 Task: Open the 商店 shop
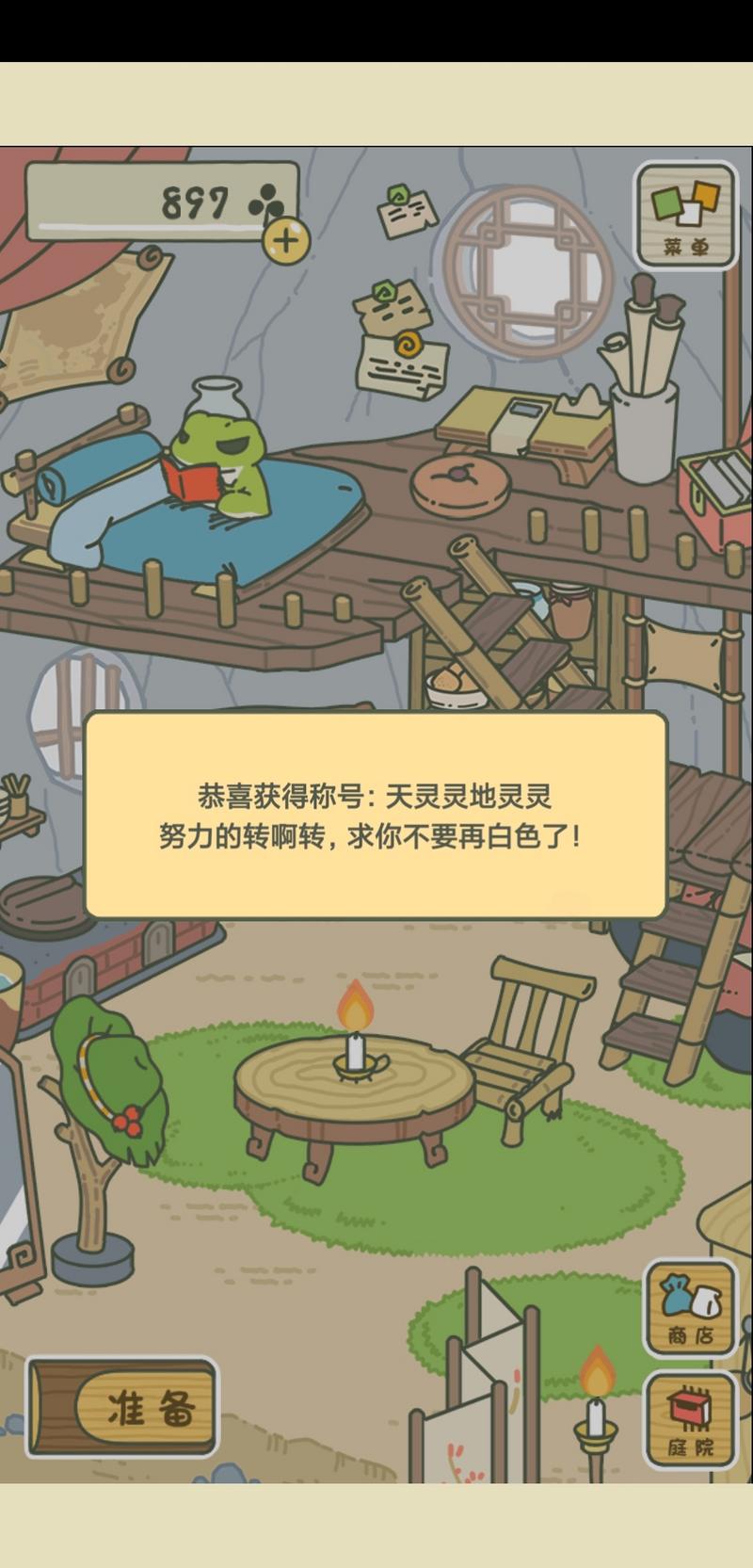tap(690, 1308)
